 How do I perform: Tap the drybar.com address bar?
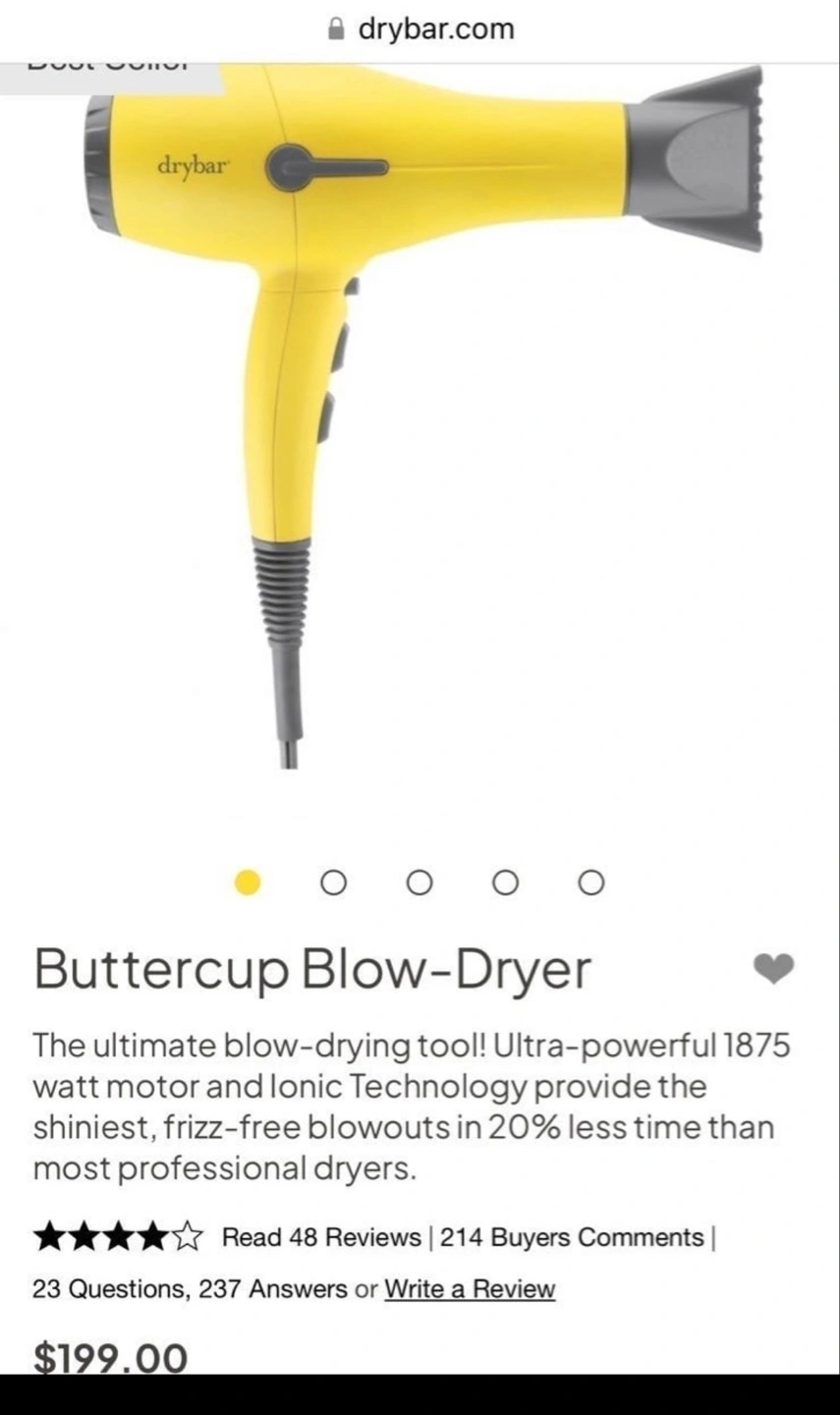pyautogui.click(x=422, y=29)
